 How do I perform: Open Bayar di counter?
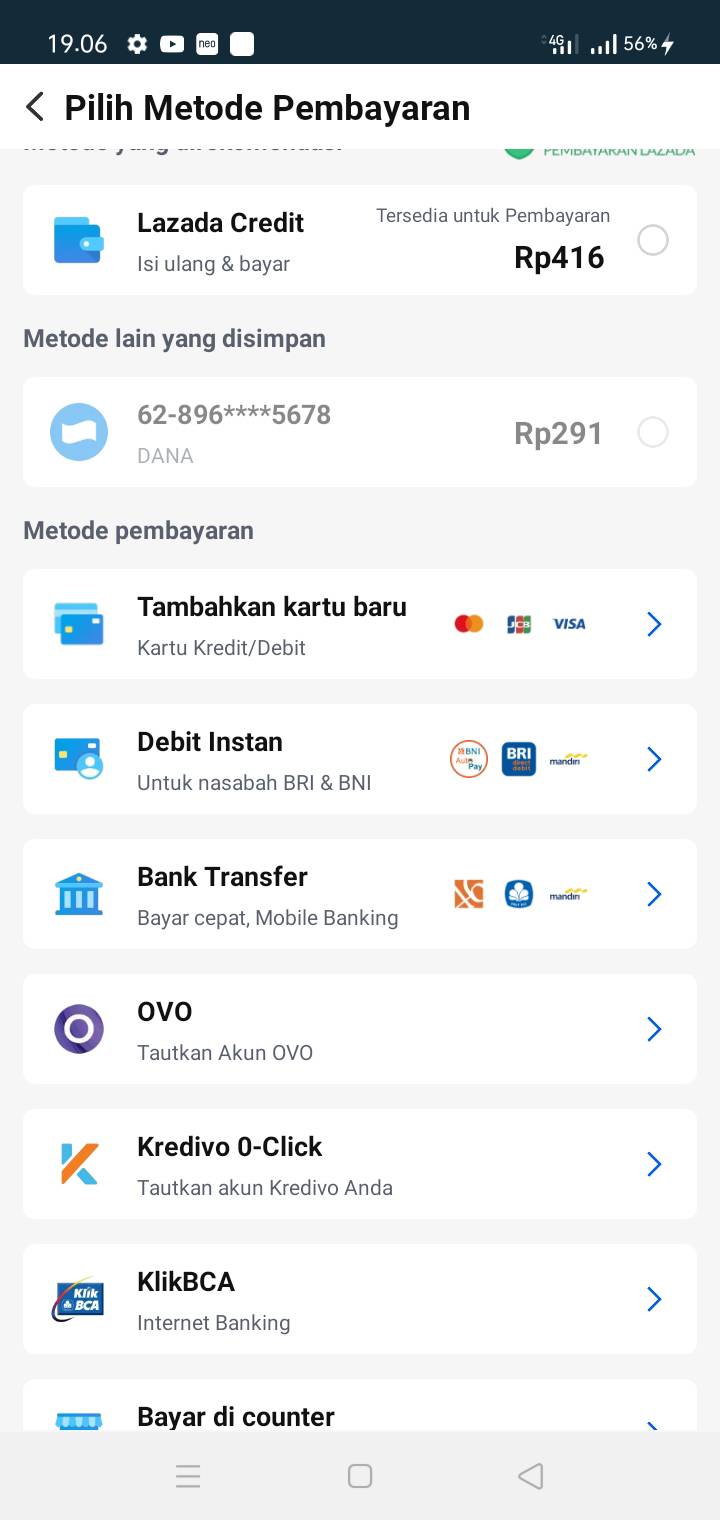(x=360, y=1405)
